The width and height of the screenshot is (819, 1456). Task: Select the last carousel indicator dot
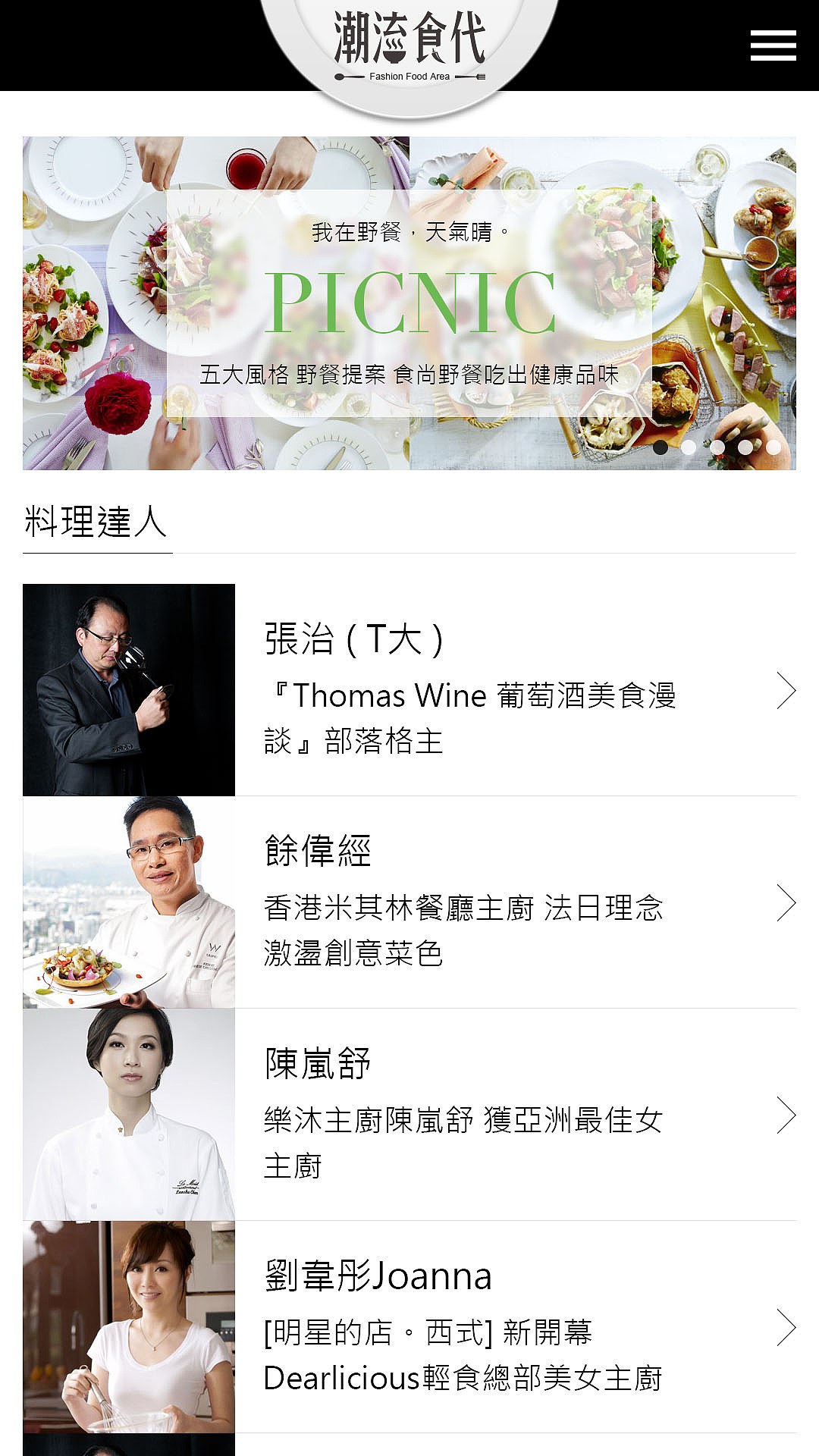click(x=772, y=447)
